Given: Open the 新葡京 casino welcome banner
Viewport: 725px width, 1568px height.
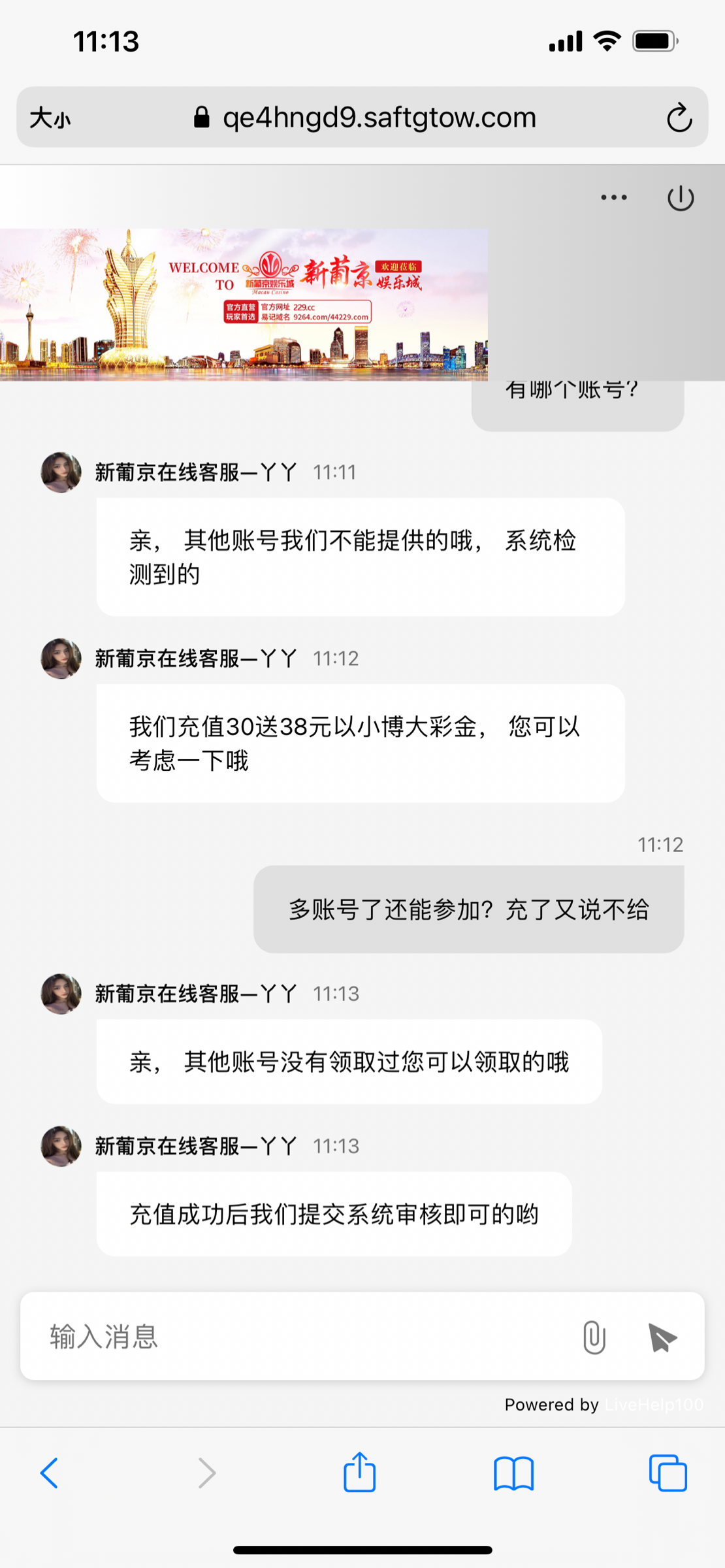Looking at the screenshot, I should [244, 304].
